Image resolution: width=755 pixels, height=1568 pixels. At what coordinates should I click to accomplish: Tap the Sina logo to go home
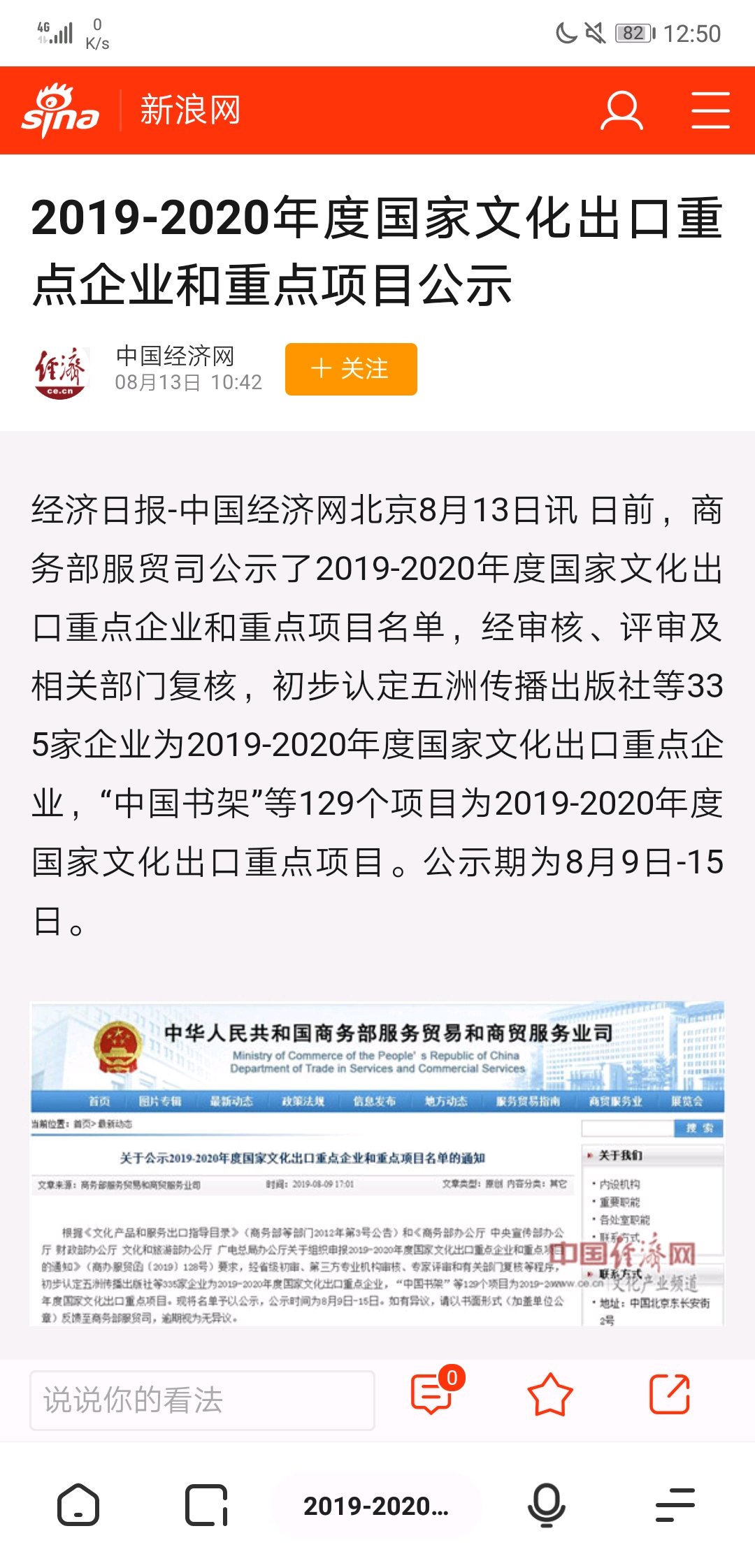pos(61,110)
